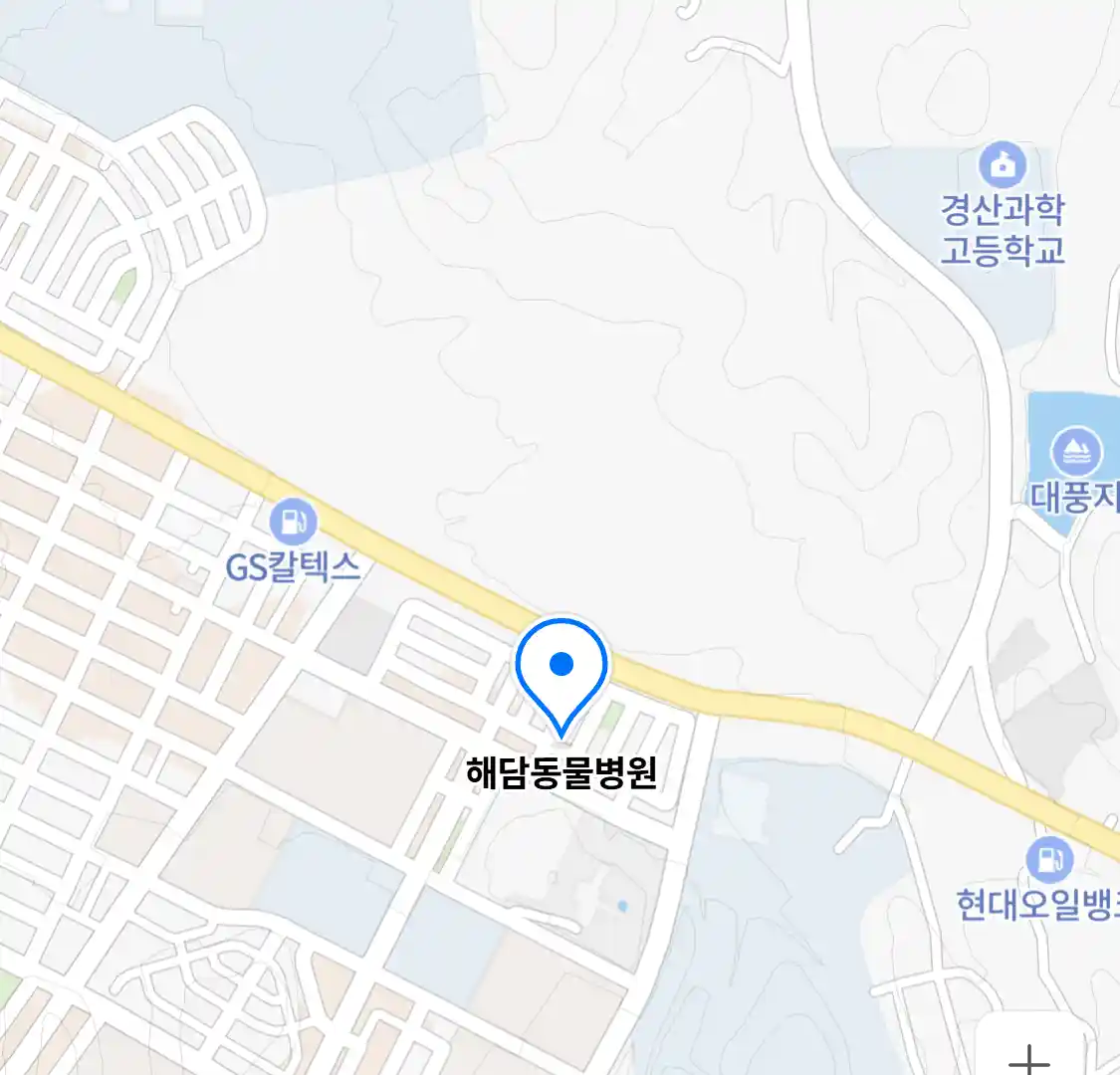Open the 현대오일뱅크 gas station marker
This screenshot has height=1075, width=1120.
coord(1048,858)
